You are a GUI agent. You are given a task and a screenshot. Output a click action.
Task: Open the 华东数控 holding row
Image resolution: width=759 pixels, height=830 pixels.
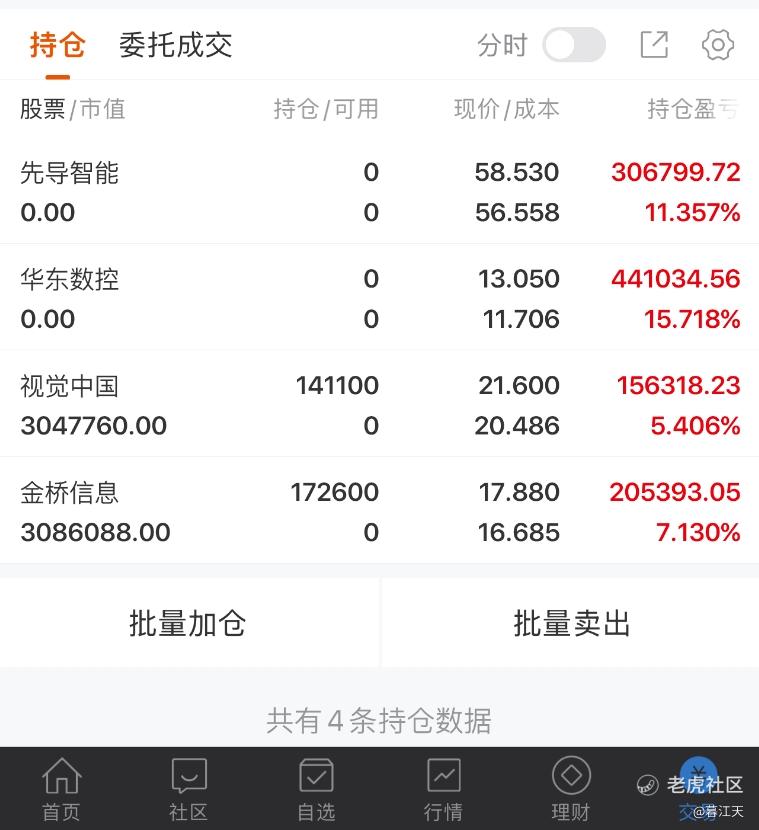tap(379, 298)
